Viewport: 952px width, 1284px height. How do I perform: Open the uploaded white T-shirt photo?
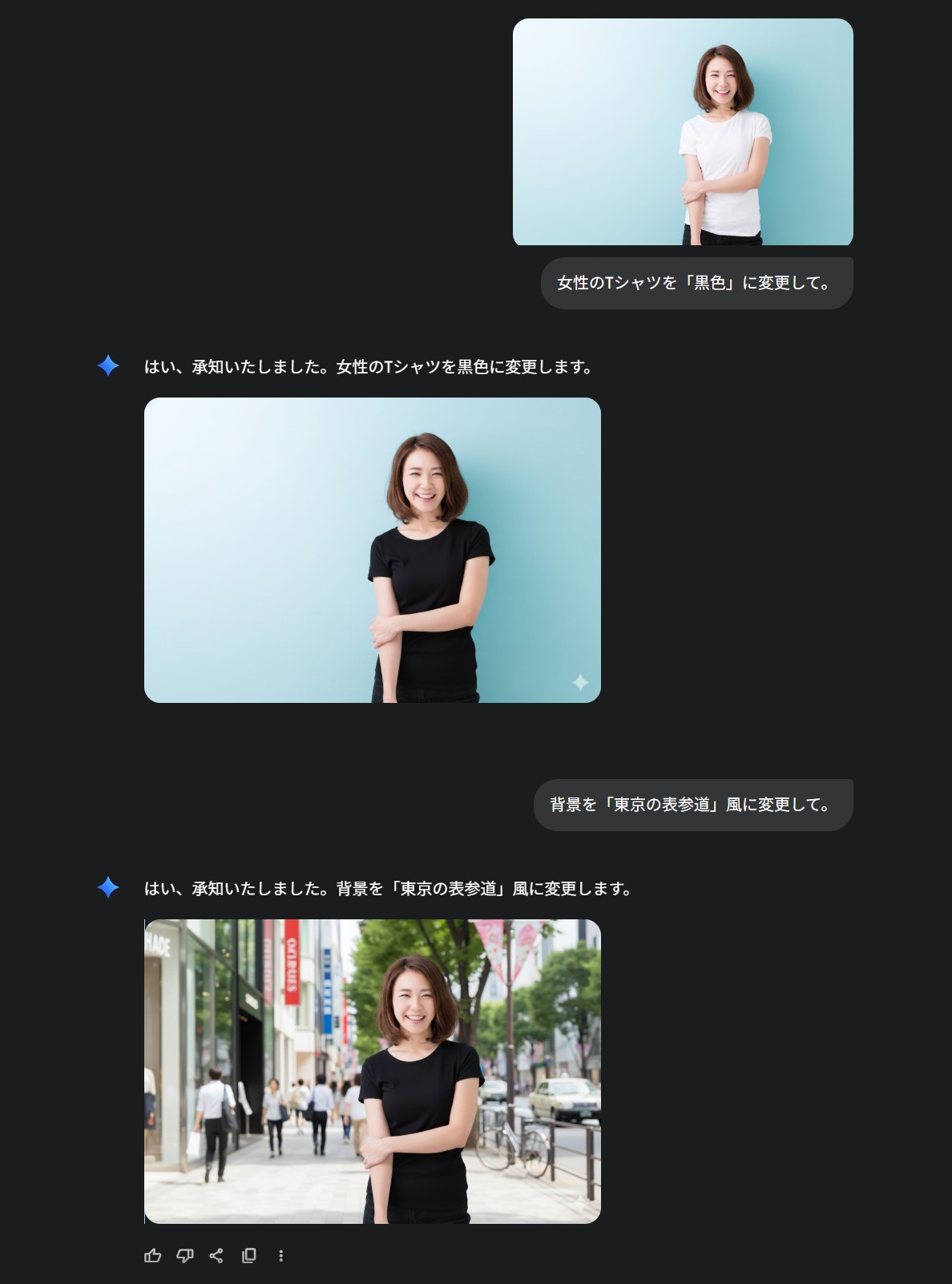pos(683,132)
